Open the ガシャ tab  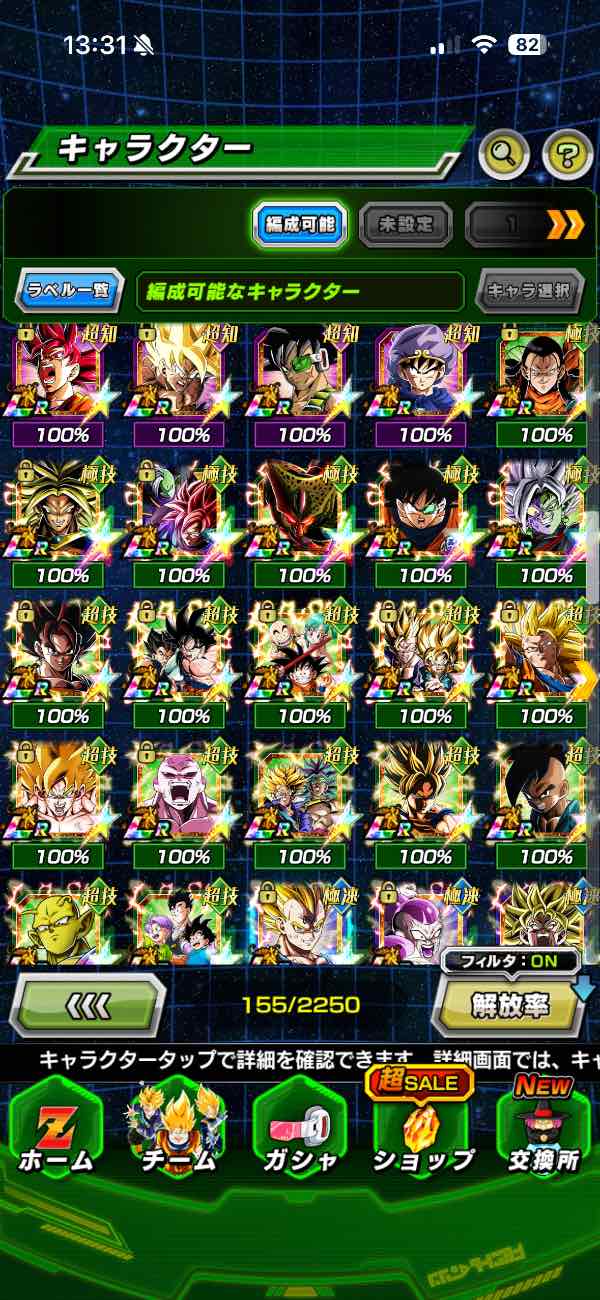pos(300,1130)
